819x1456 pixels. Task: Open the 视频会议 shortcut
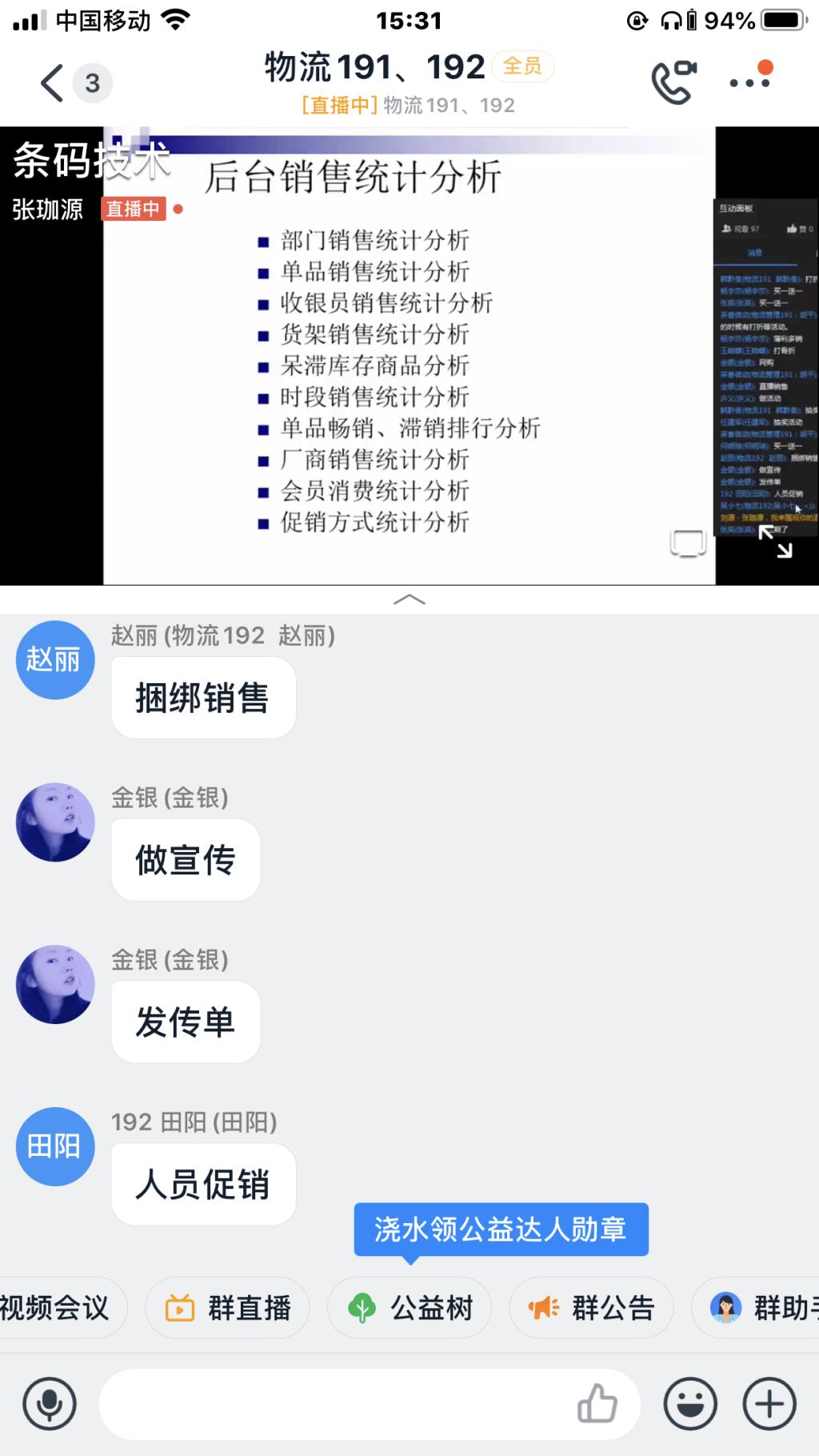coord(56,1308)
